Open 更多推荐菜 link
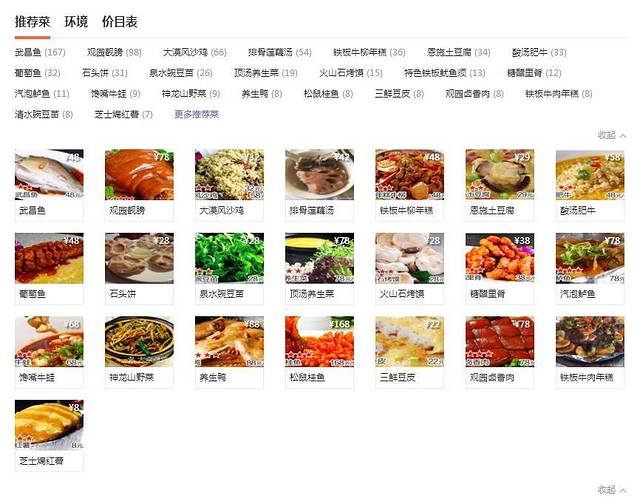640x501 pixels. tap(196, 115)
